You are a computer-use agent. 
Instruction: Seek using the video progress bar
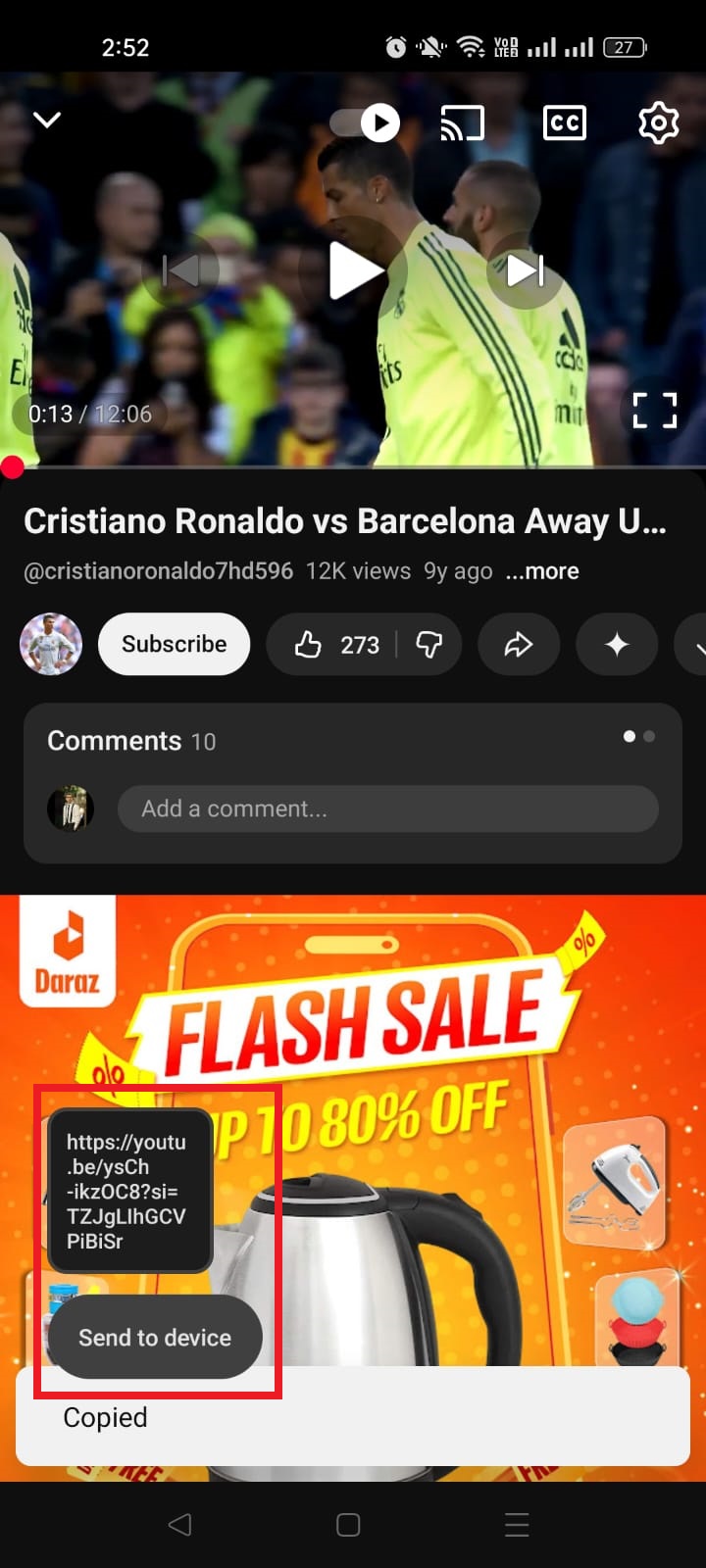click(353, 467)
